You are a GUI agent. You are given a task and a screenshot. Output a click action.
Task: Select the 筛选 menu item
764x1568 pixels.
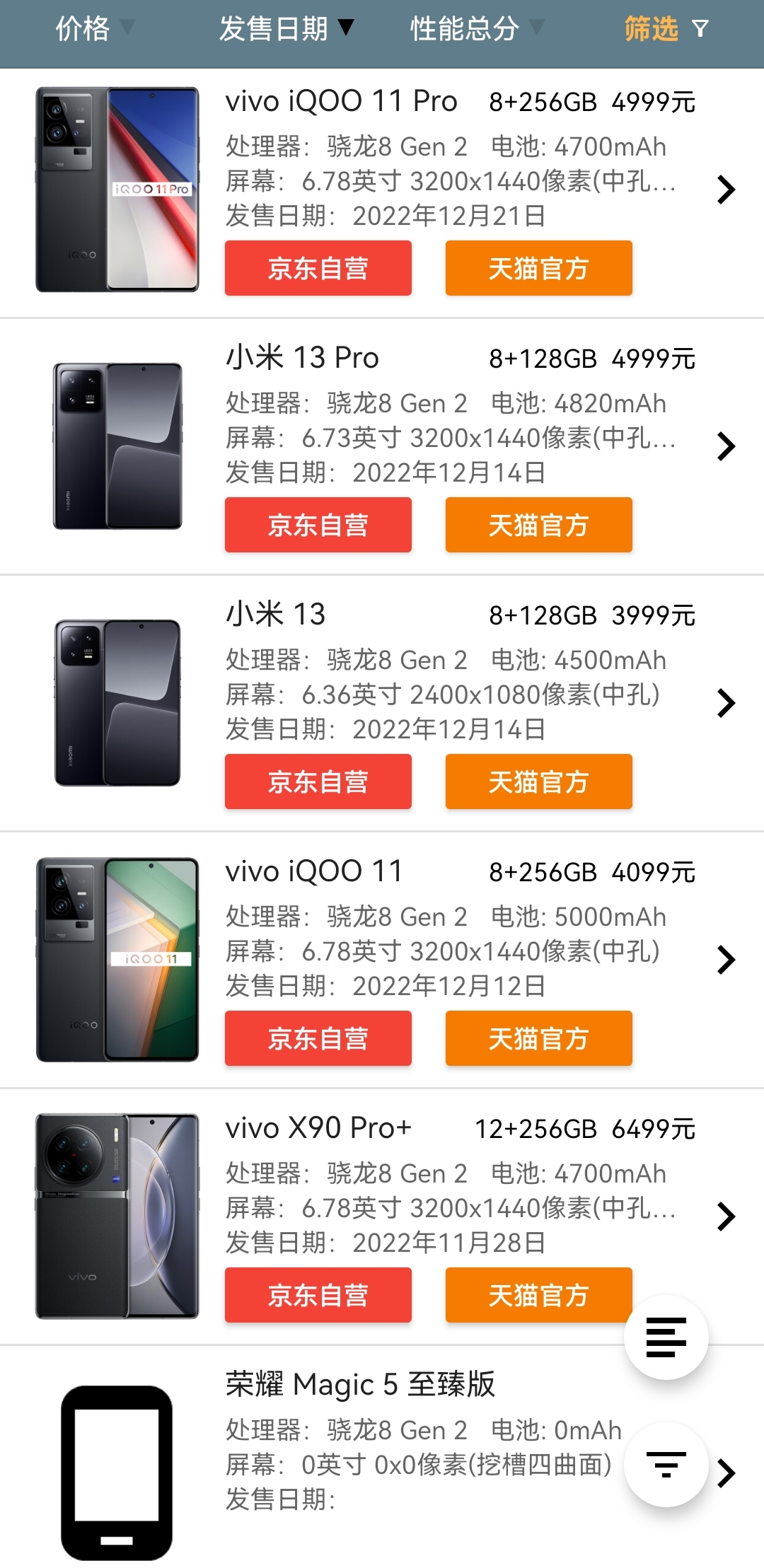pyautogui.click(x=651, y=29)
